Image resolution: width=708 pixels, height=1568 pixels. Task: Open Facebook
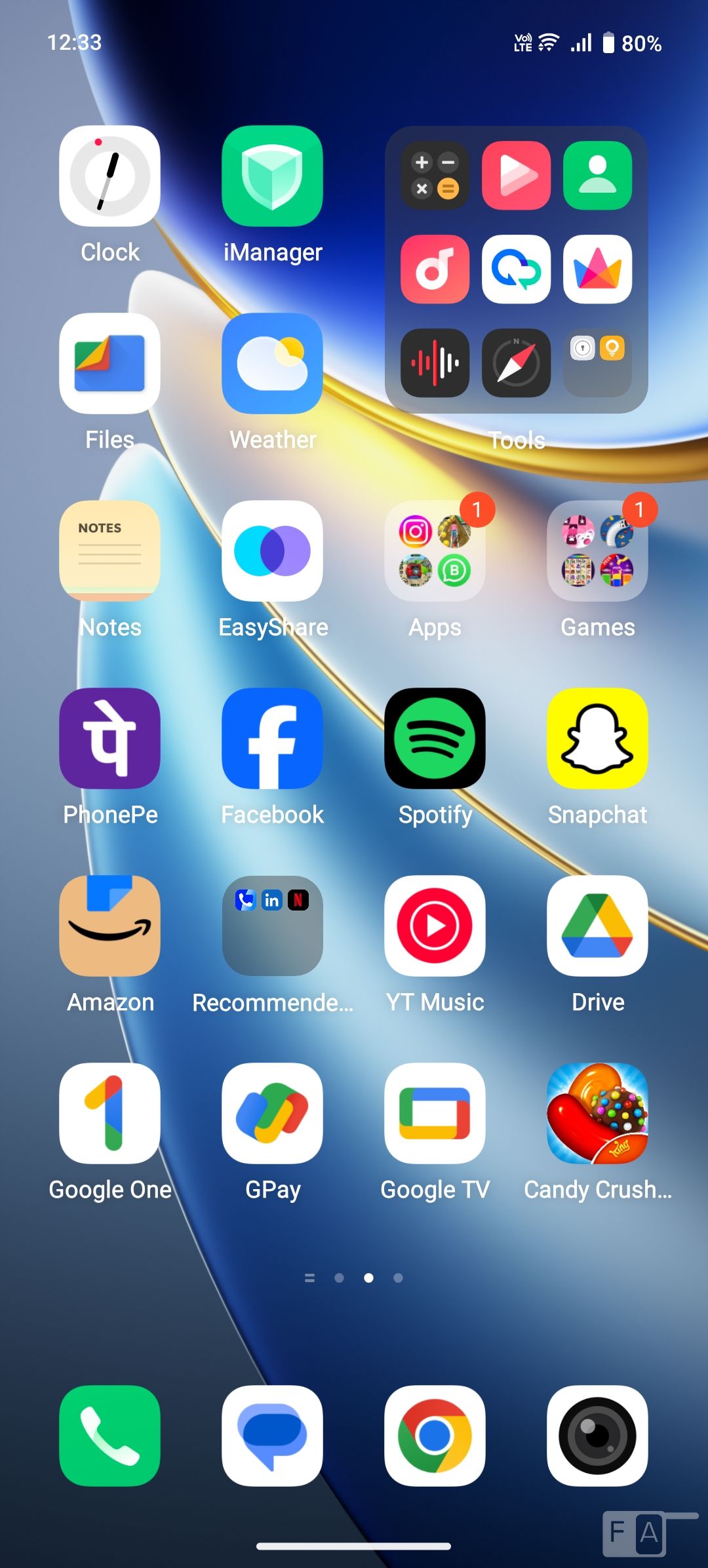tap(272, 739)
